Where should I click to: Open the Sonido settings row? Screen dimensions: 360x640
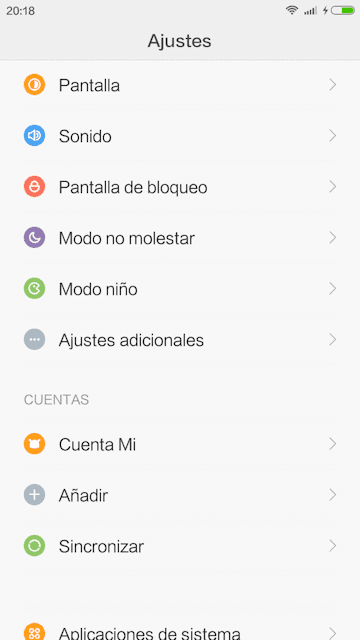point(180,136)
